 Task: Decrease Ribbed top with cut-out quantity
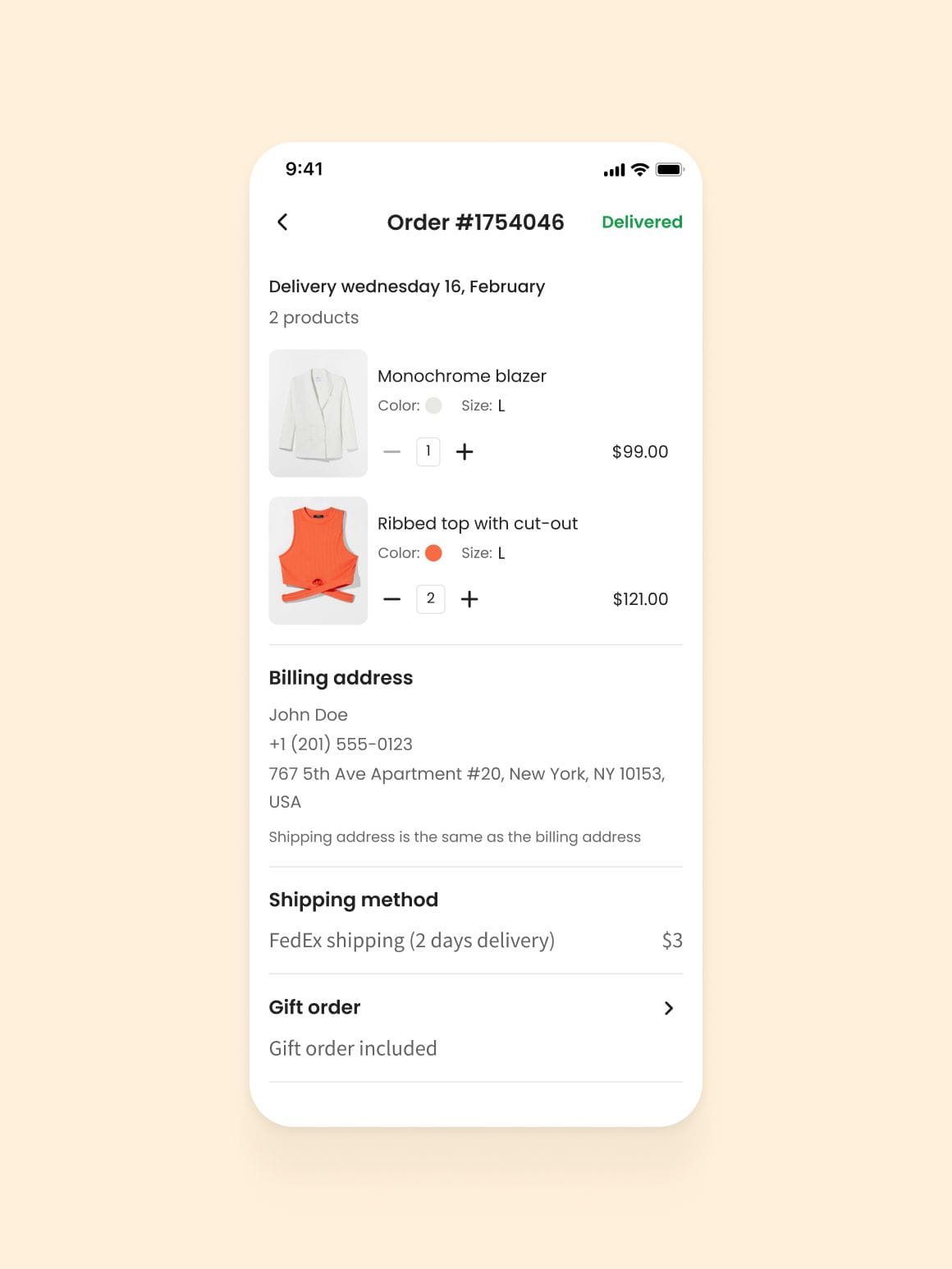392,599
